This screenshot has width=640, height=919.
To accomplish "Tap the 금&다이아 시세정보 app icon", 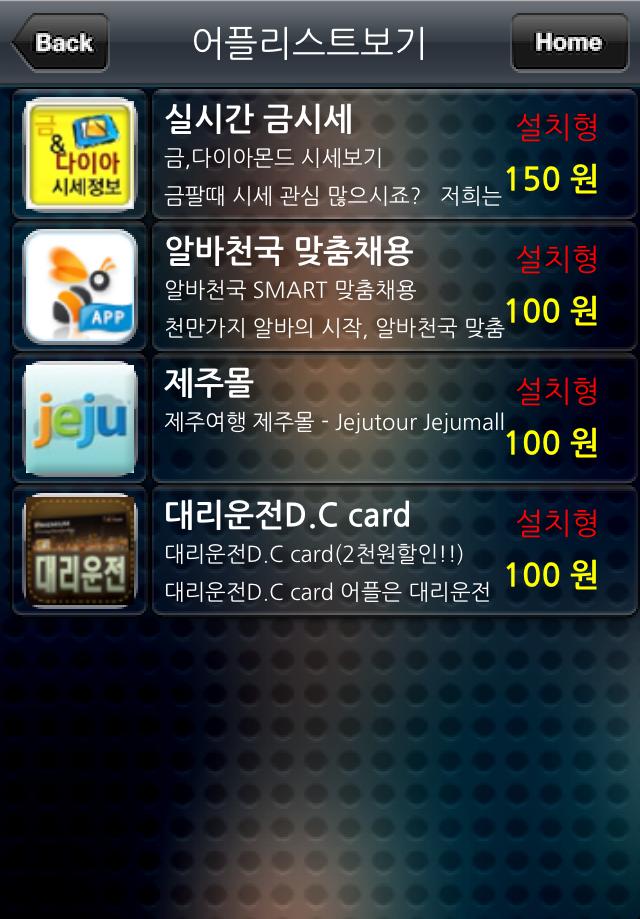I will [x=80, y=154].
